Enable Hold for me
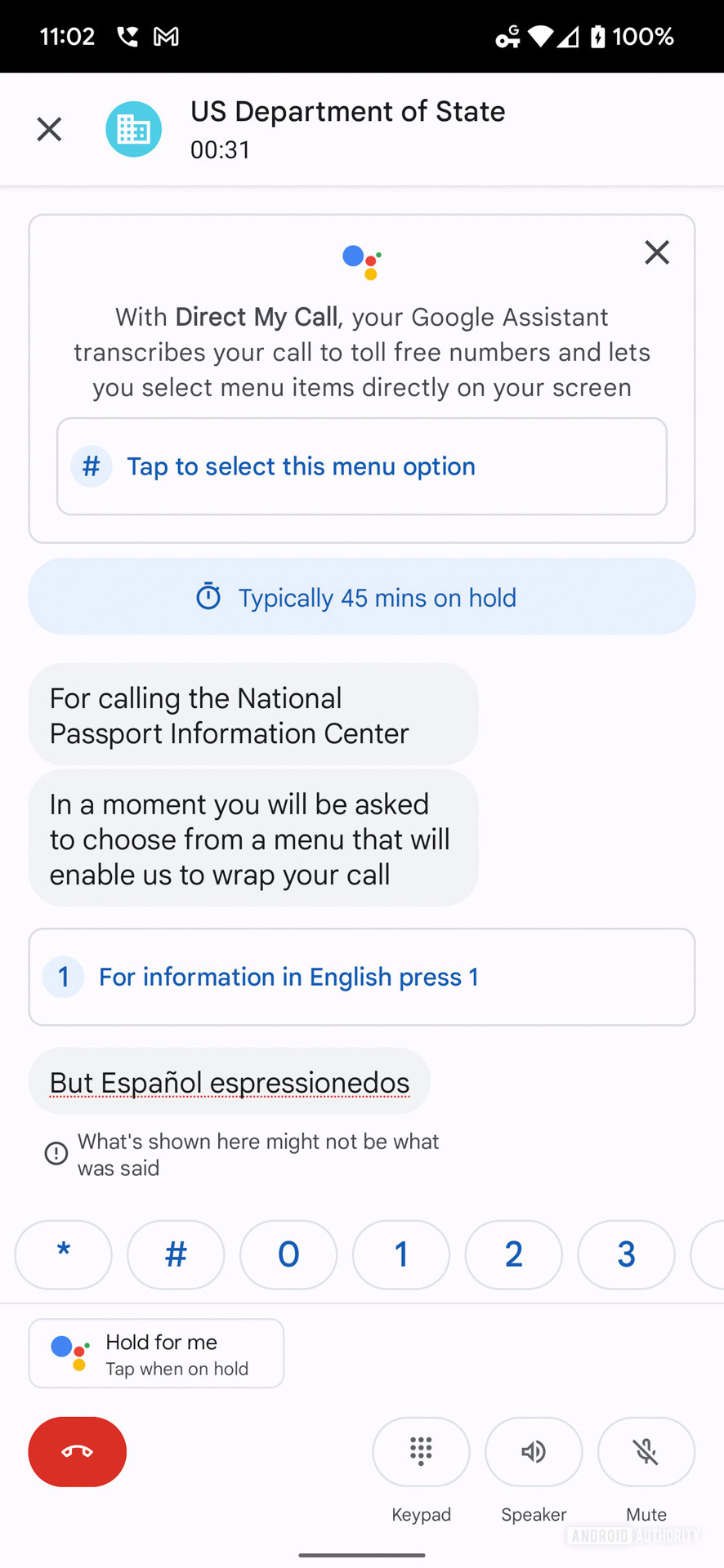Image resolution: width=724 pixels, height=1568 pixels. coord(156,1353)
